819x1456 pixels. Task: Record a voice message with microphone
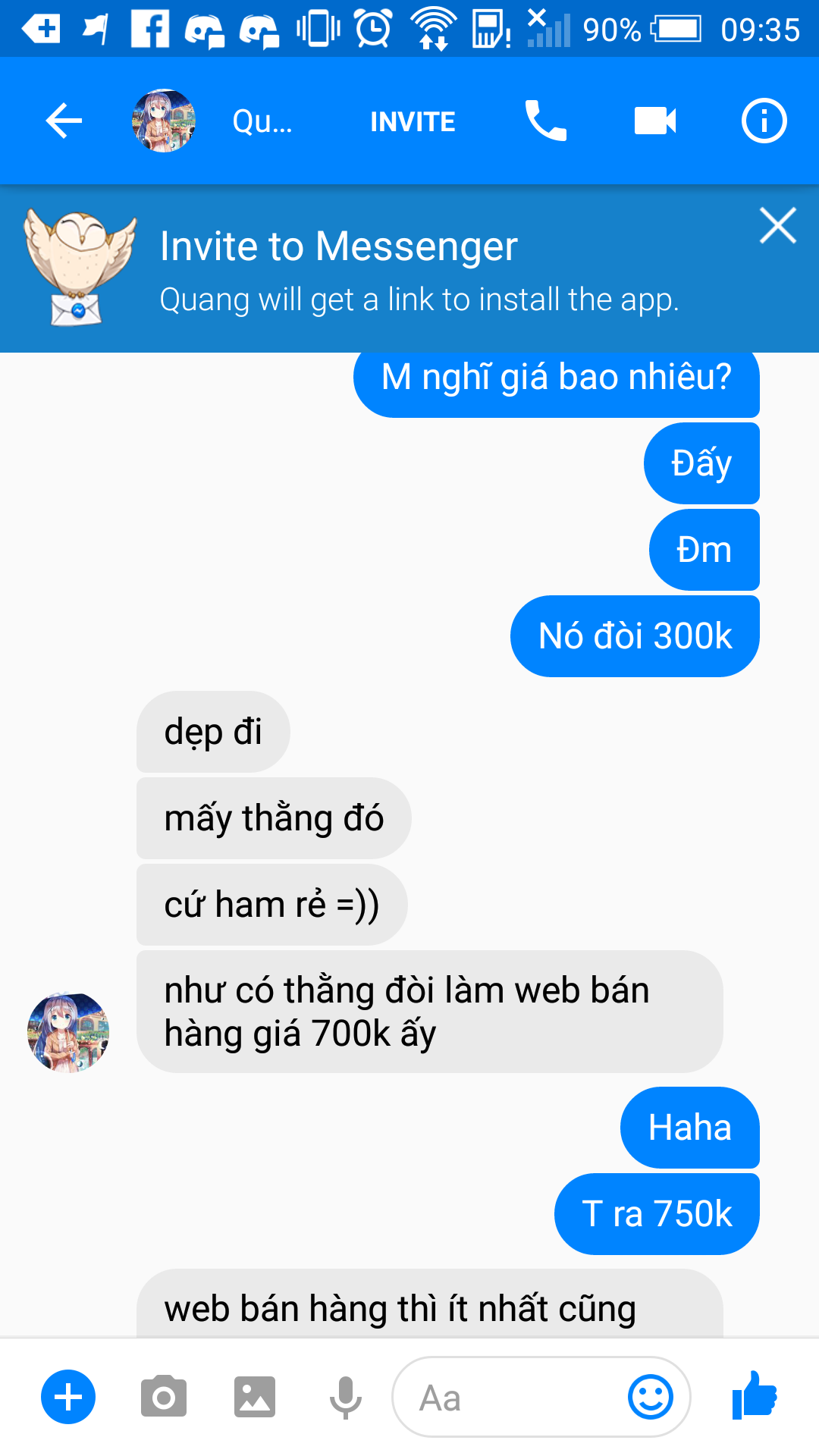(345, 1397)
